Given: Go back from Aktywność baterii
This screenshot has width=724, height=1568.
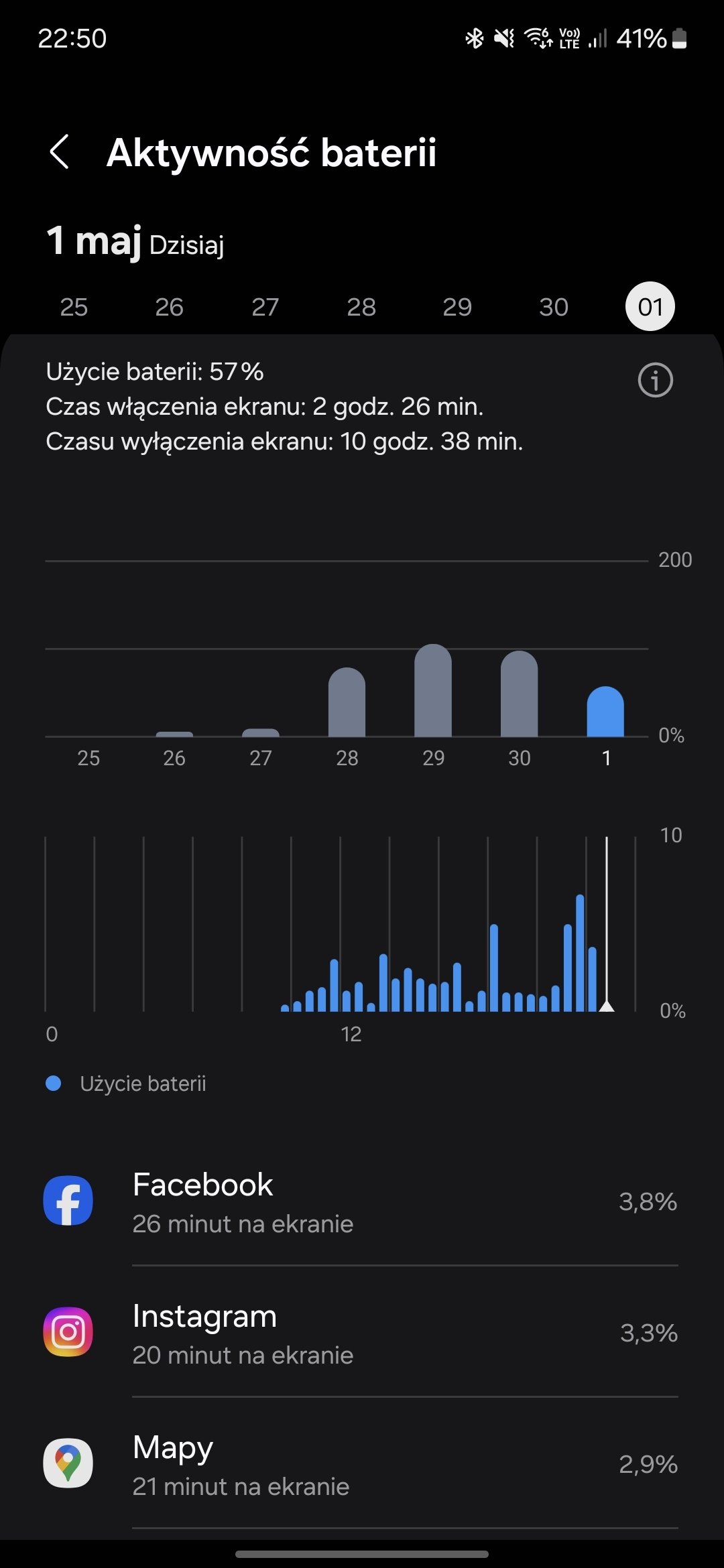Looking at the screenshot, I should [60, 151].
